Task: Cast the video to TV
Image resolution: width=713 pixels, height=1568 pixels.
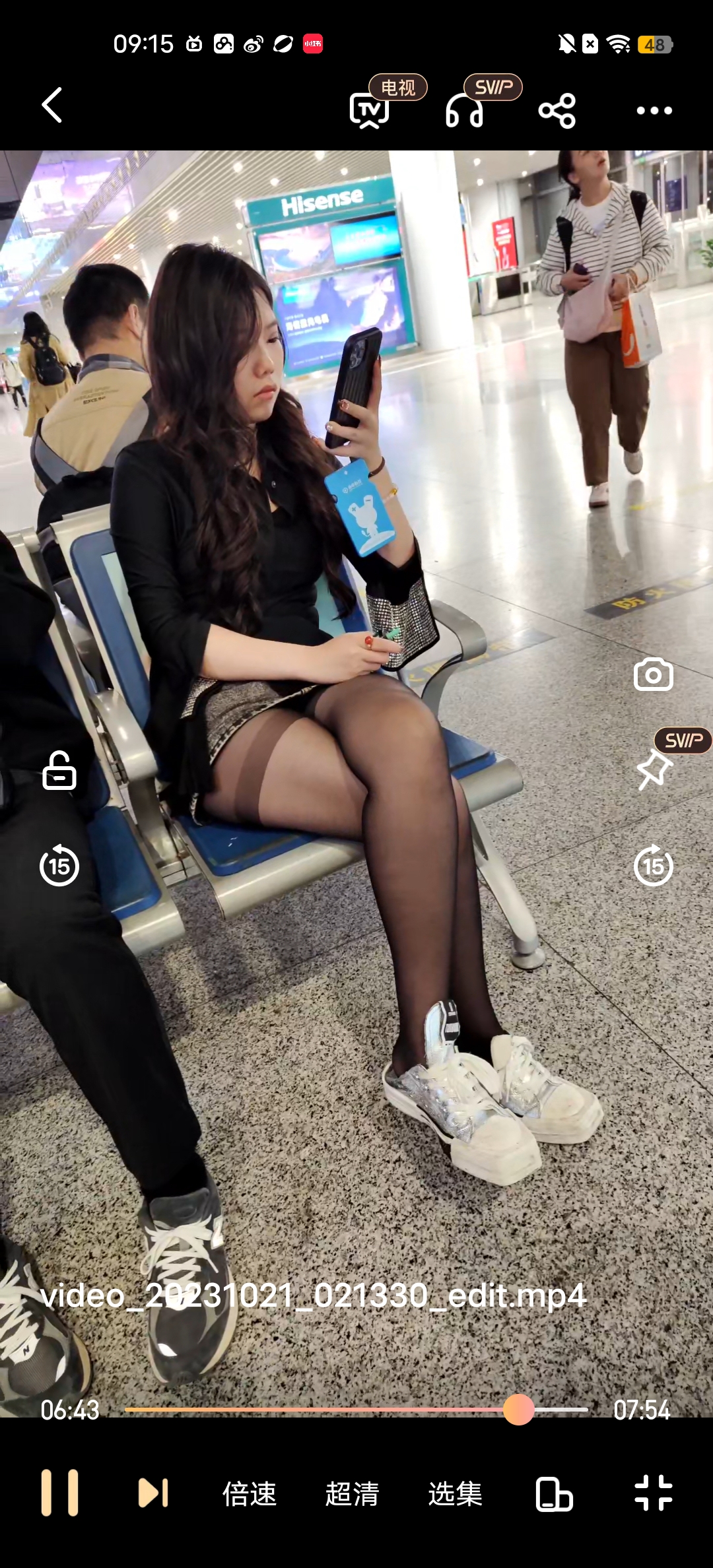Action: click(370, 110)
